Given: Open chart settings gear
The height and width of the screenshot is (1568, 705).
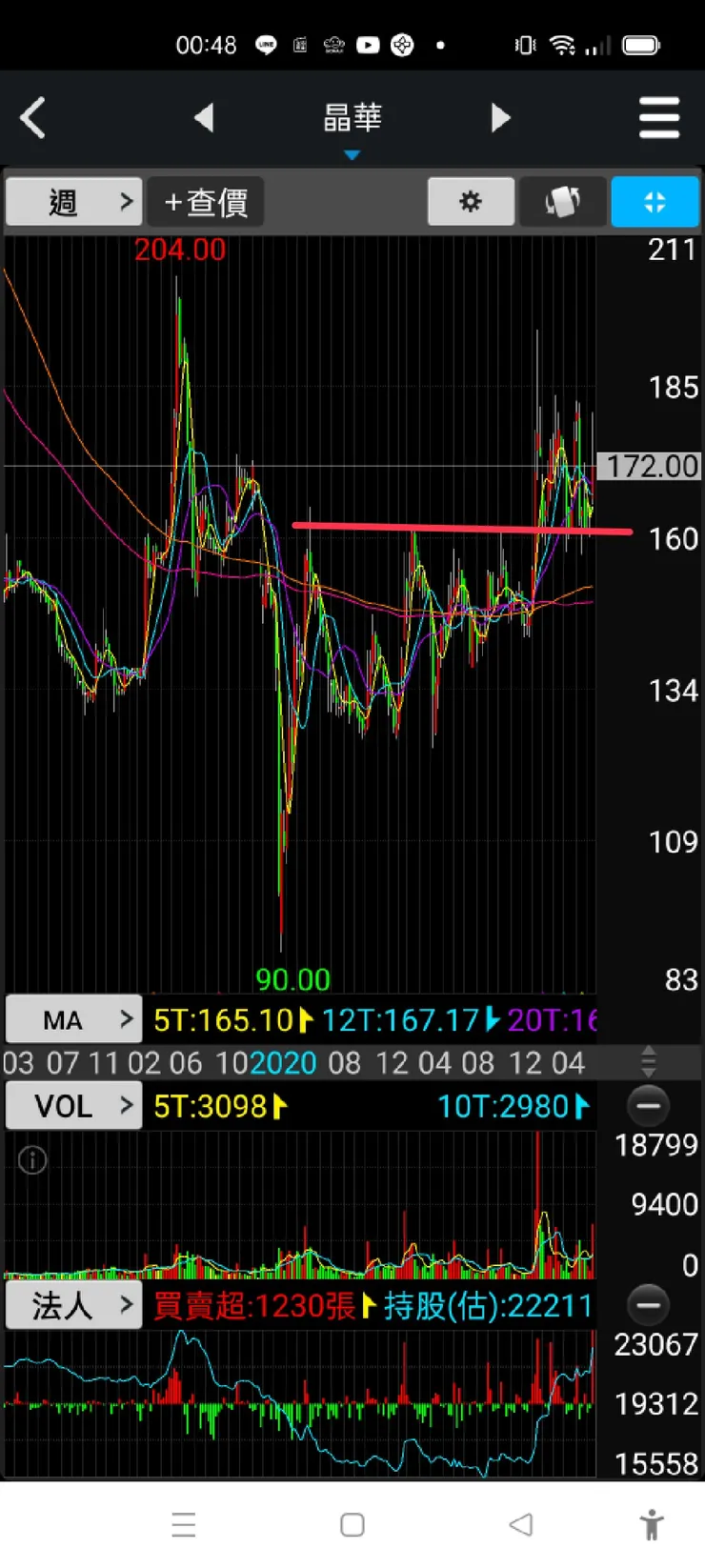Looking at the screenshot, I should (471, 202).
